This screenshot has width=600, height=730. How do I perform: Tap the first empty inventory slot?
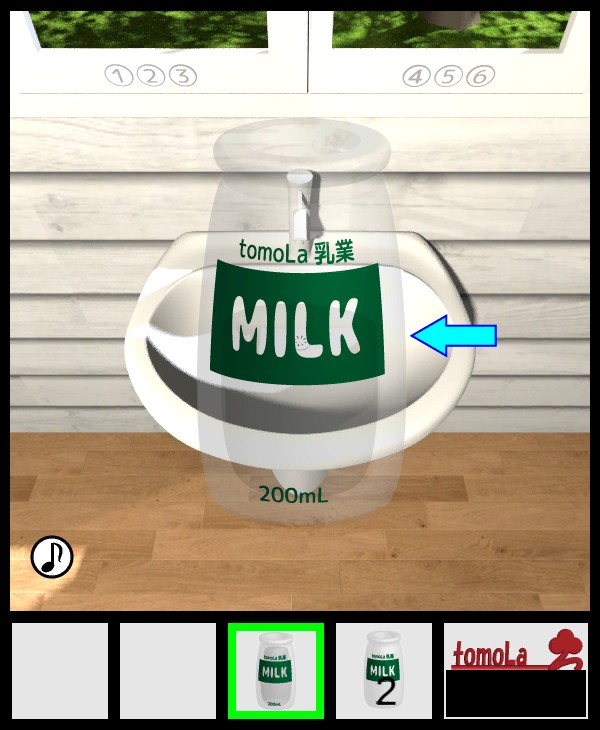point(60,671)
